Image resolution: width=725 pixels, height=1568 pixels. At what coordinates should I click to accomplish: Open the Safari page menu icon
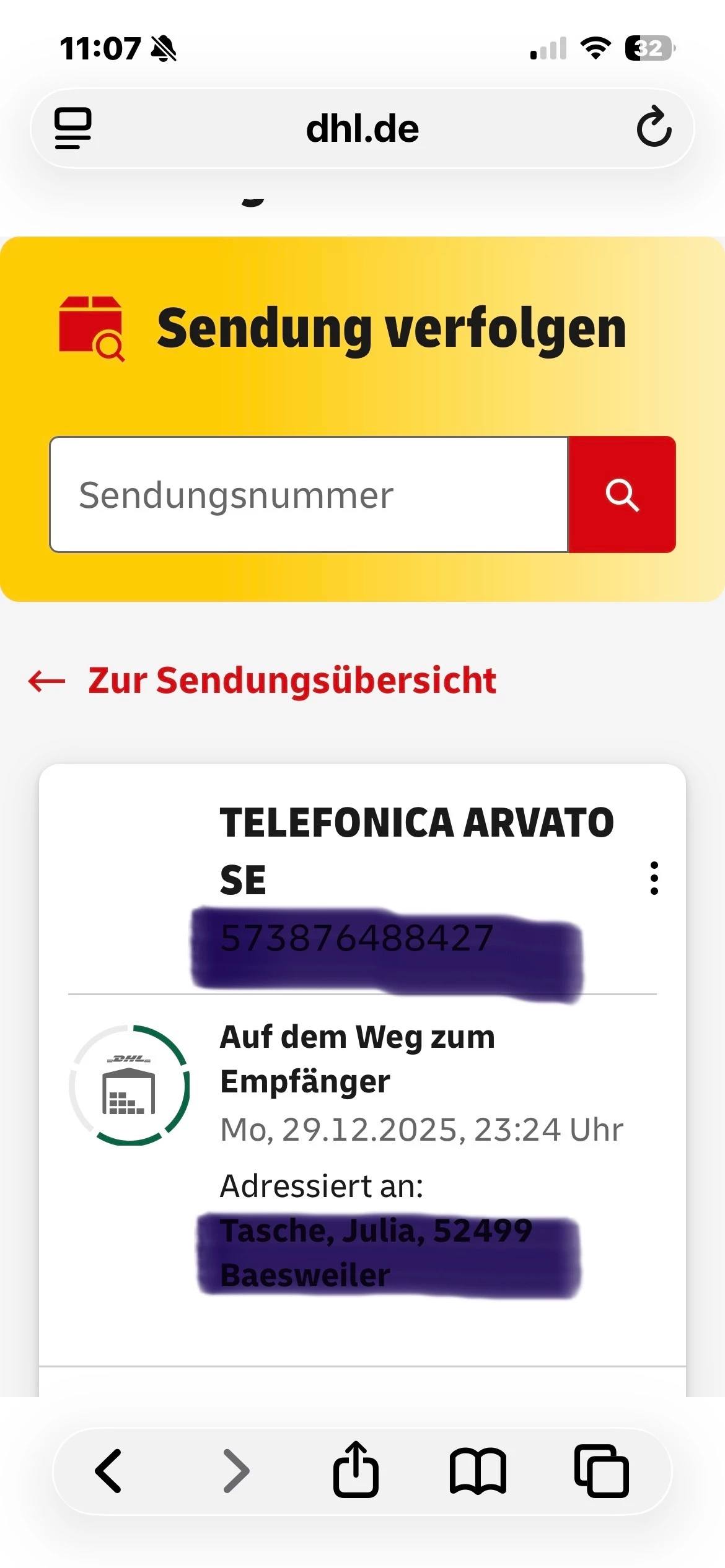pos(73,128)
